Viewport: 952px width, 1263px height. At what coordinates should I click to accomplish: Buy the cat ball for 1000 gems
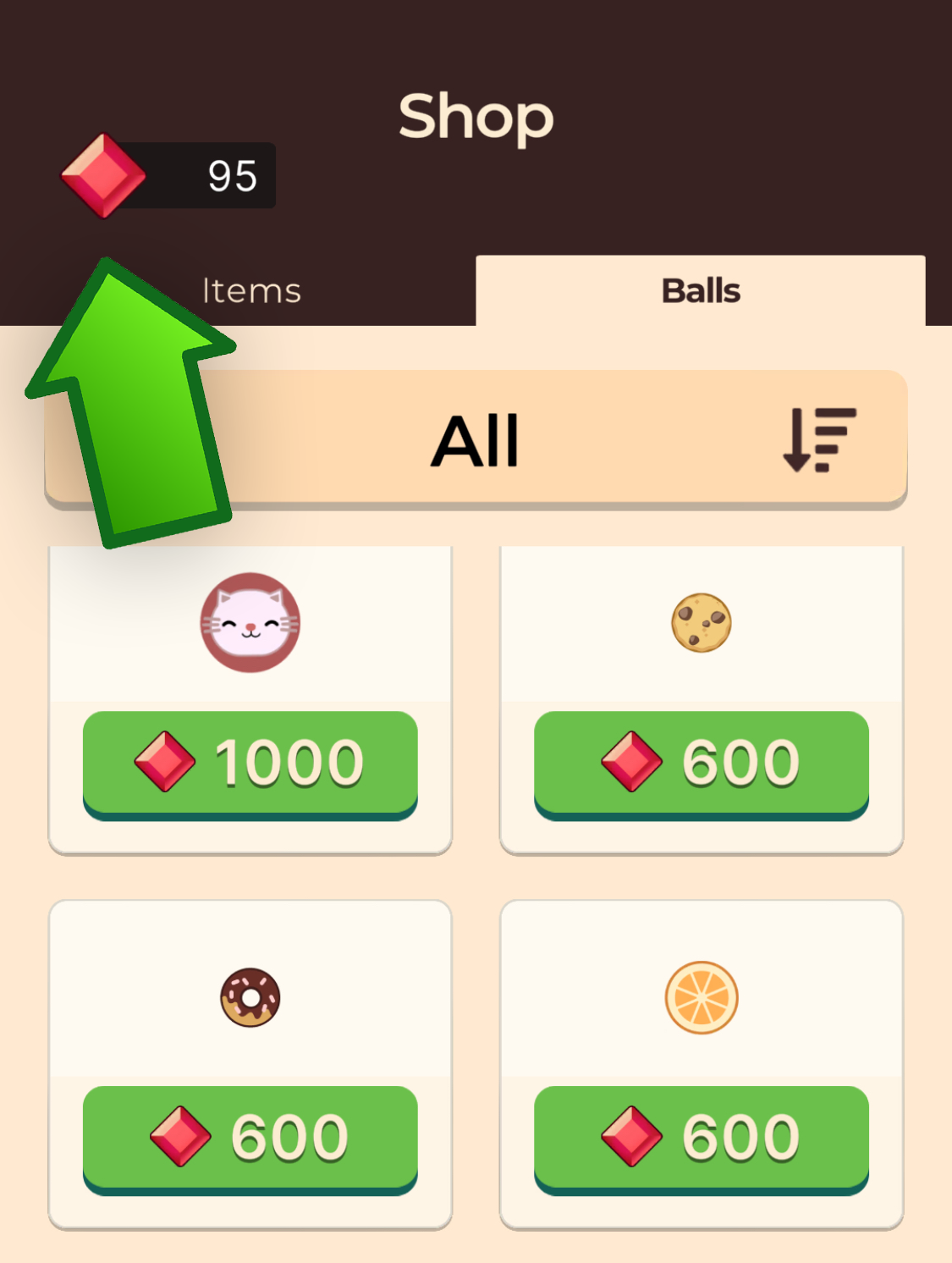250,763
